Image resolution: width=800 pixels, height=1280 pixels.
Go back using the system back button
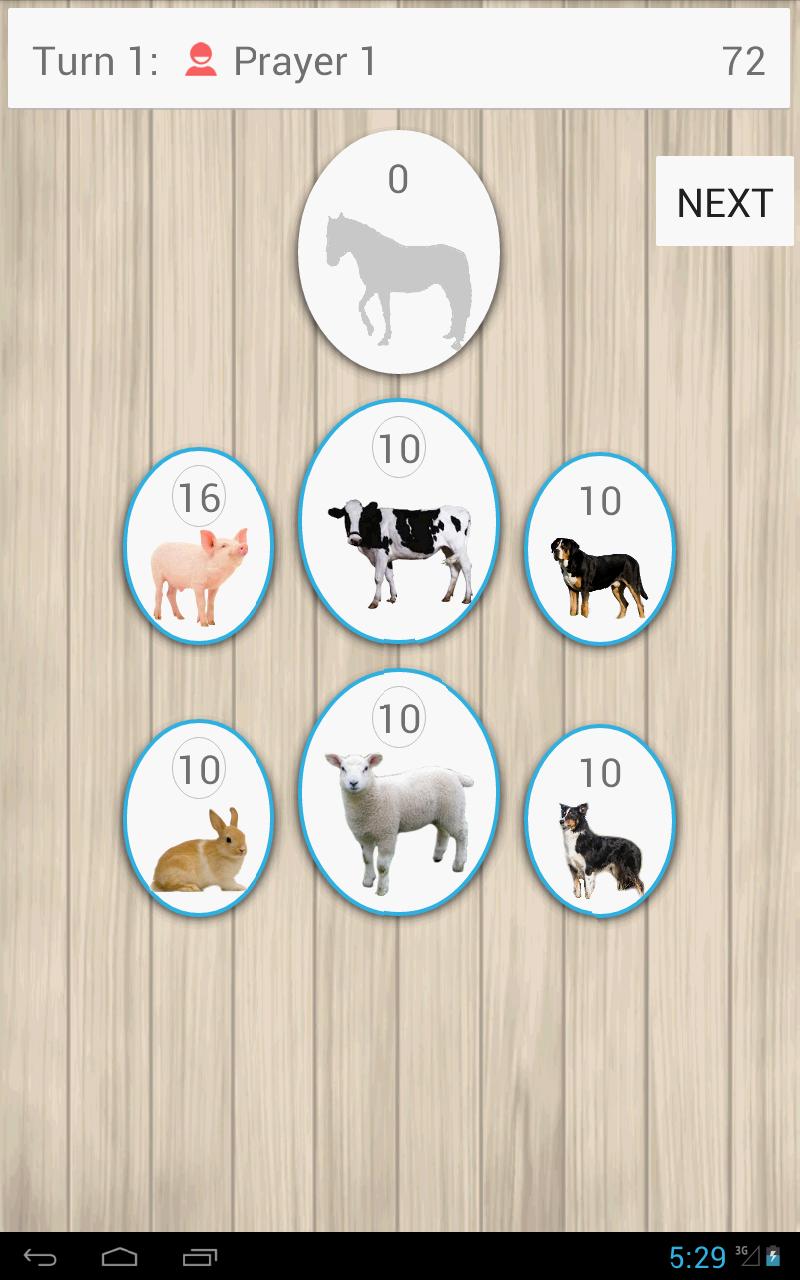pyautogui.click(x=41, y=1256)
